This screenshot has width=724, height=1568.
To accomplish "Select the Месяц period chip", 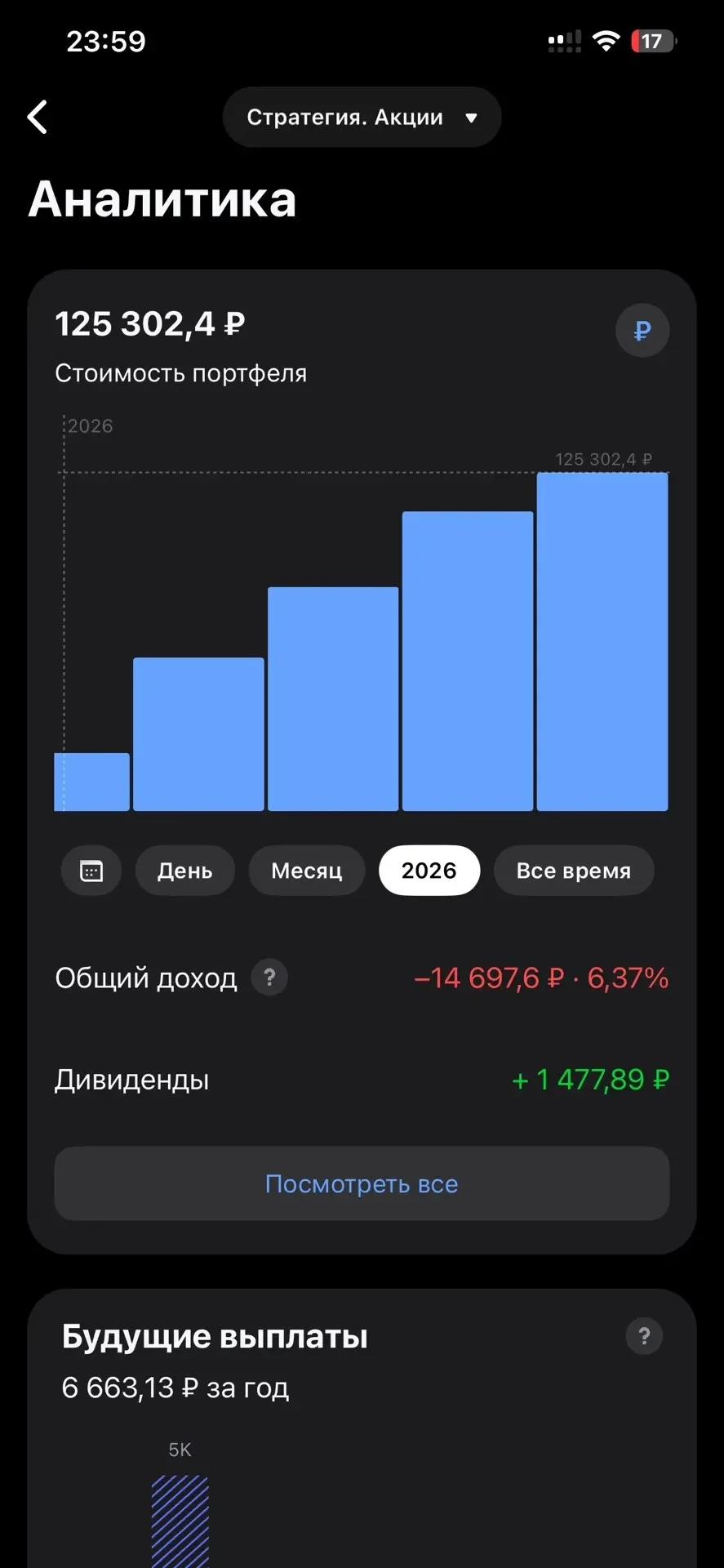I will tap(307, 871).
